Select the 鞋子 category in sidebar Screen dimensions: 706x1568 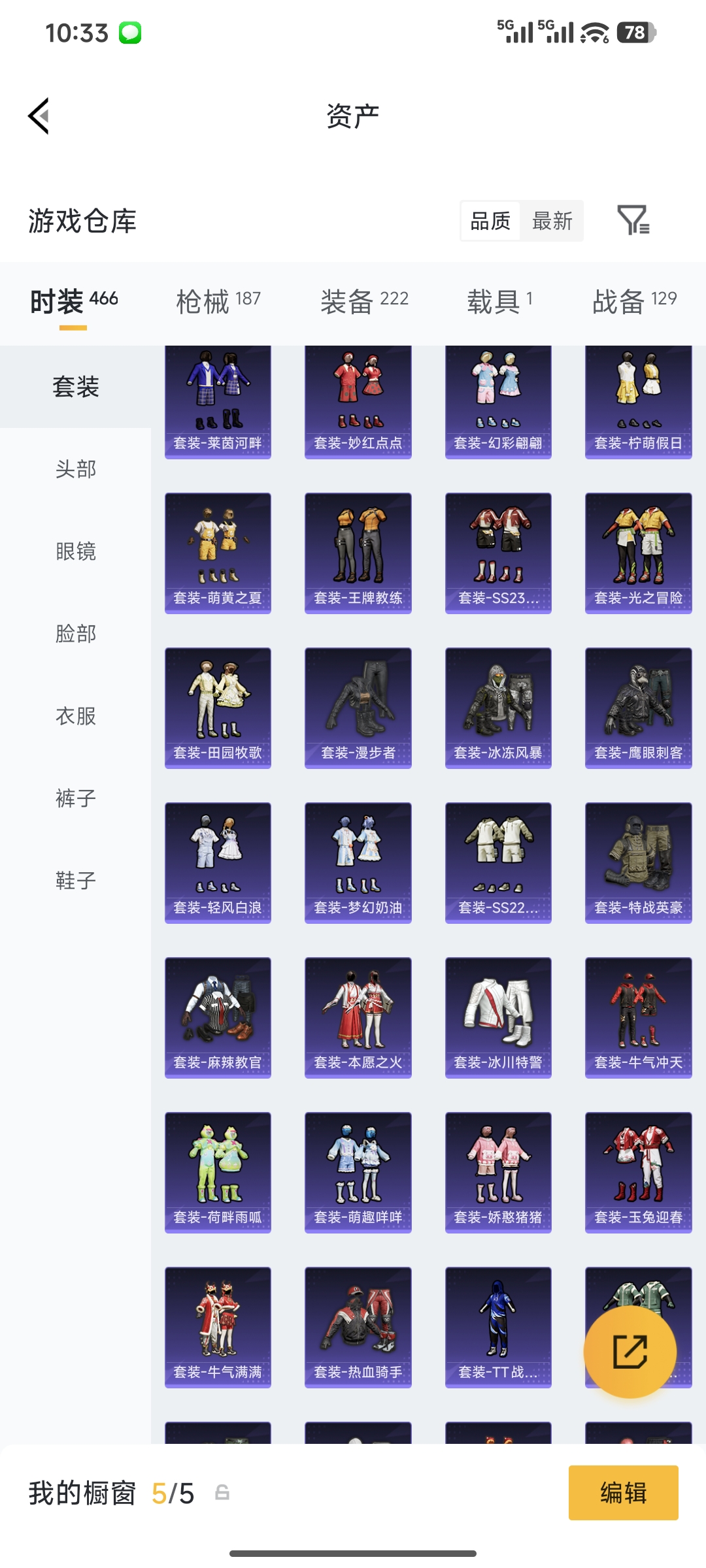pyautogui.click(x=76, y=881)
